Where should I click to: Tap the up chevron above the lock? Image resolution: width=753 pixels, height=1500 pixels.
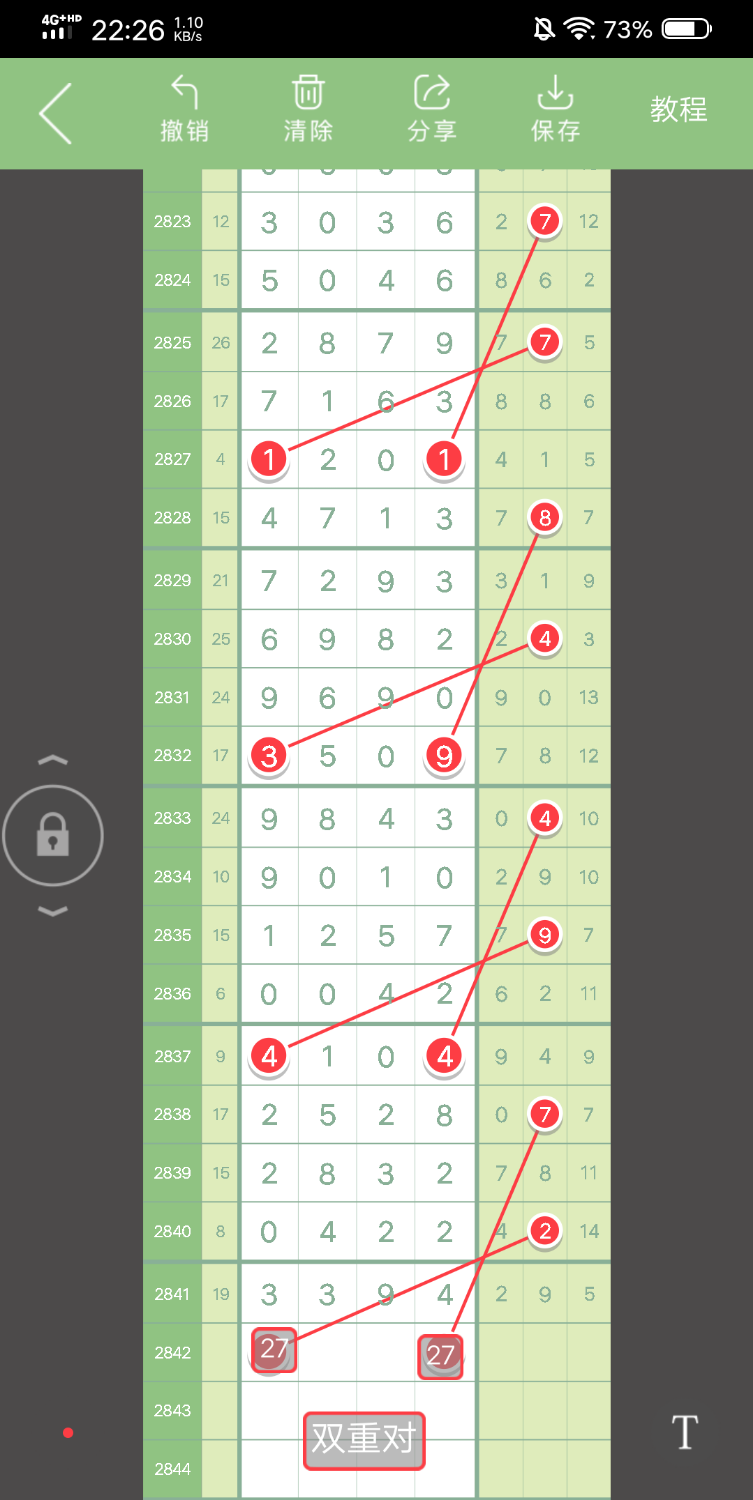[x=53, y=761]
